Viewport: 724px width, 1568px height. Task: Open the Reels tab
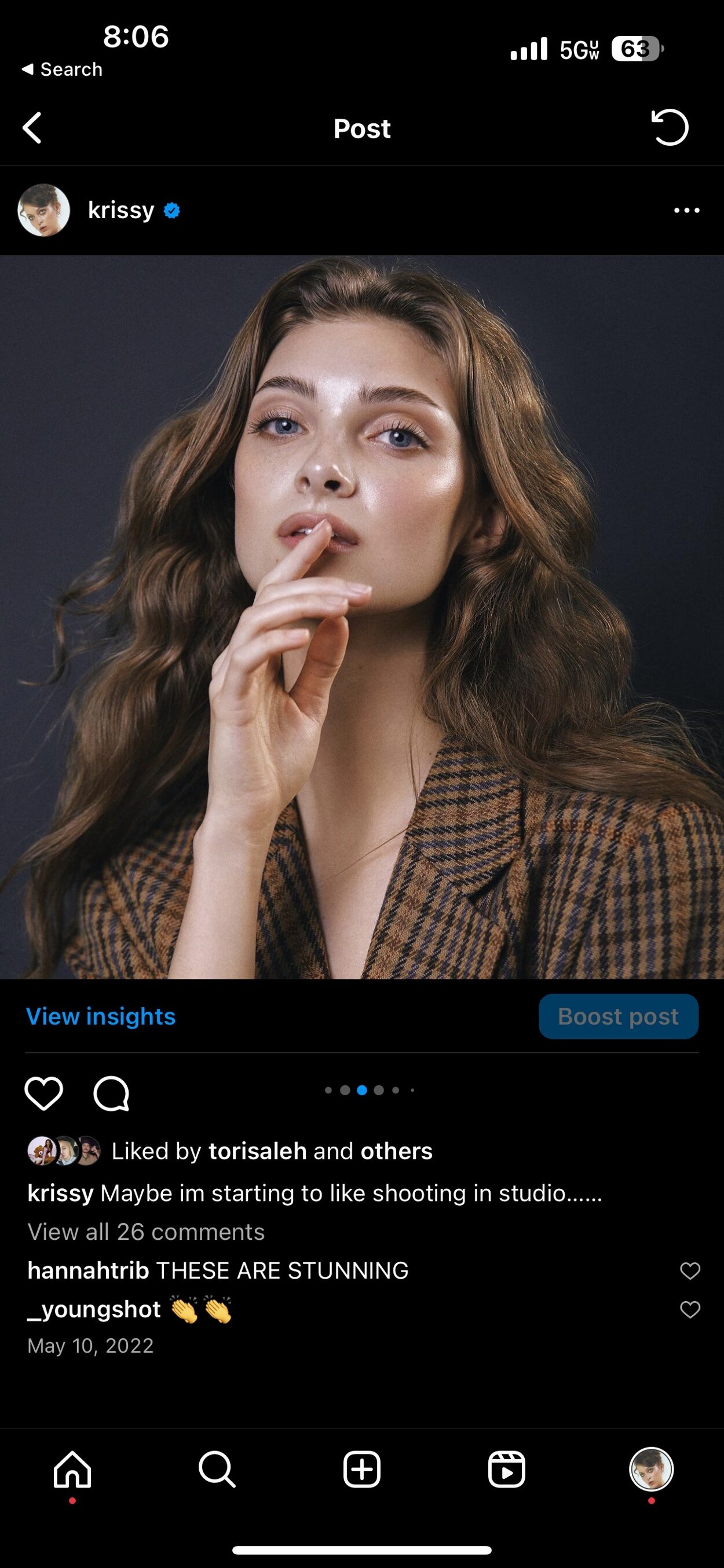click(507, 1470)
